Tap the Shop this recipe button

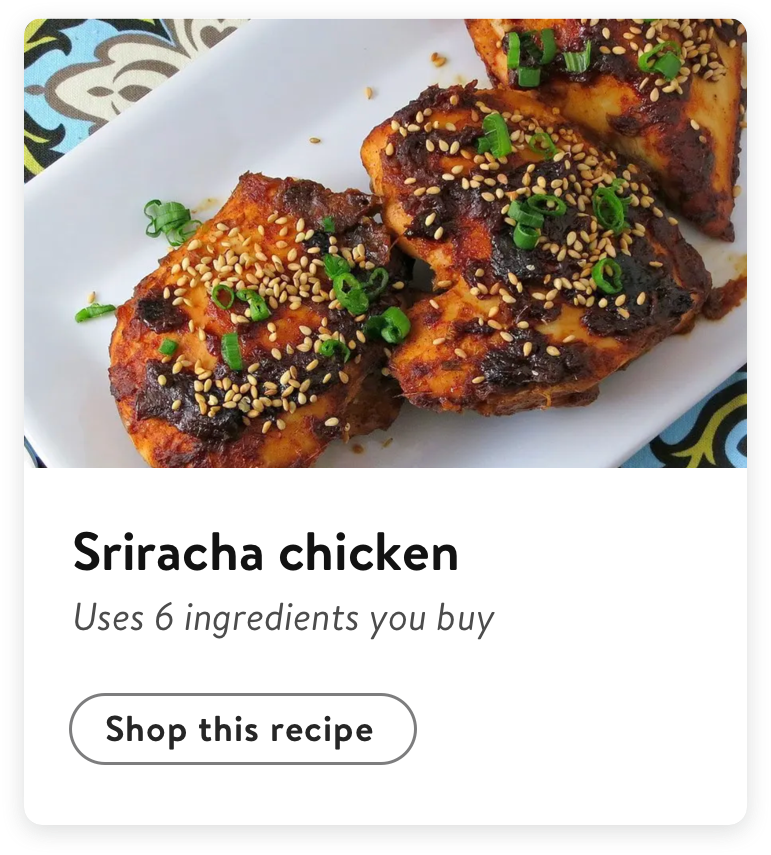tap(242, 729)
